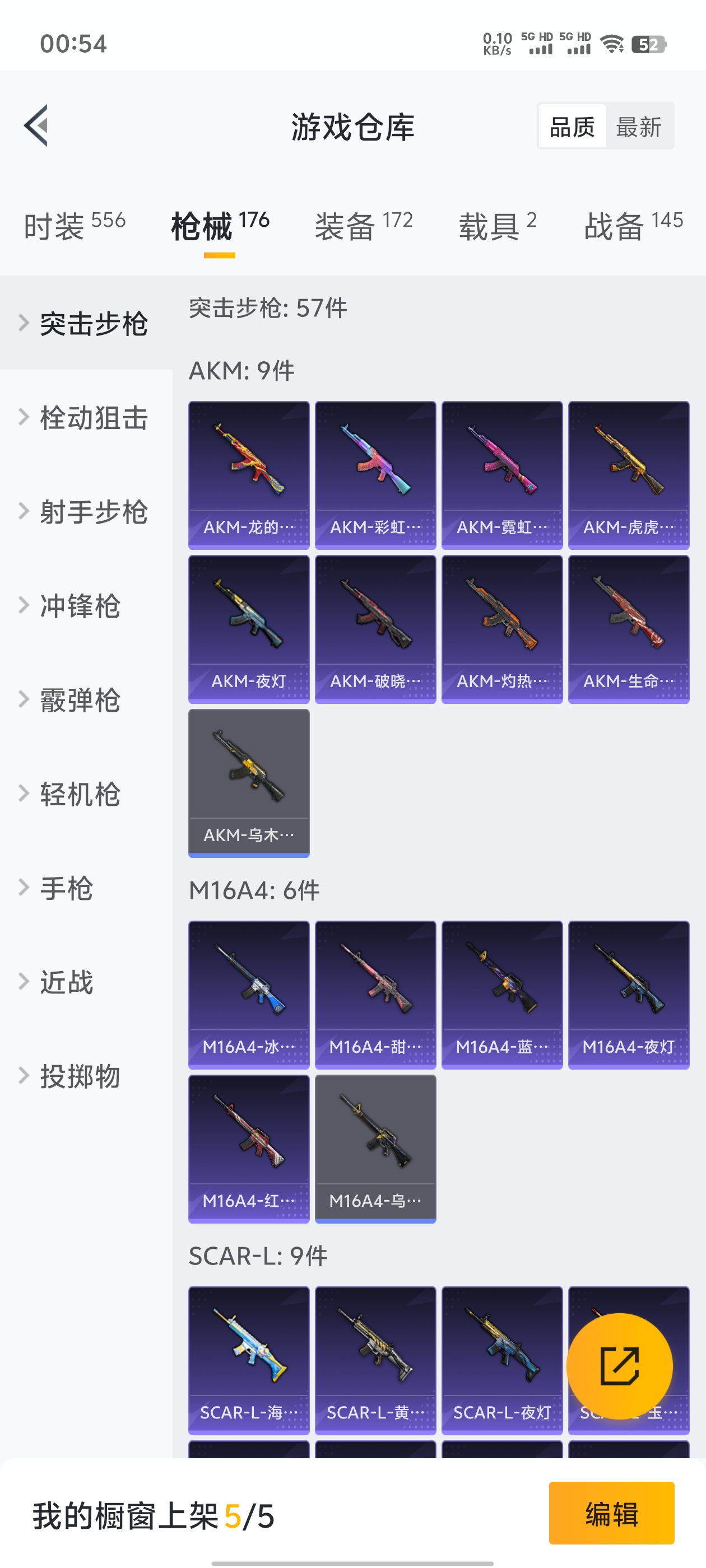The height and width of the screenshot is (1568, 706).
Task: Switch to the 时装 tab
Action: (x=75, y=226)
